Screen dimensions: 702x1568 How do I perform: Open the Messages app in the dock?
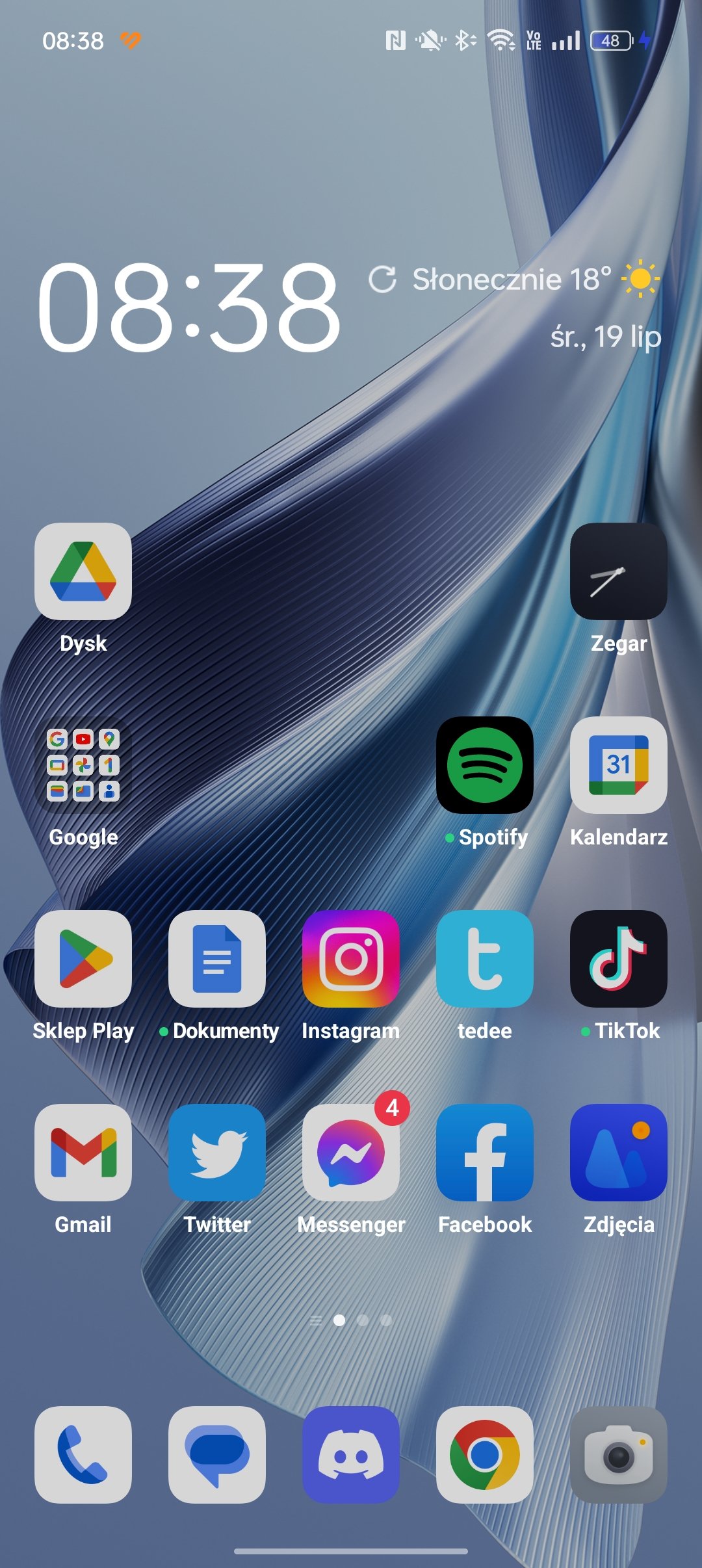click(217, 1455)
